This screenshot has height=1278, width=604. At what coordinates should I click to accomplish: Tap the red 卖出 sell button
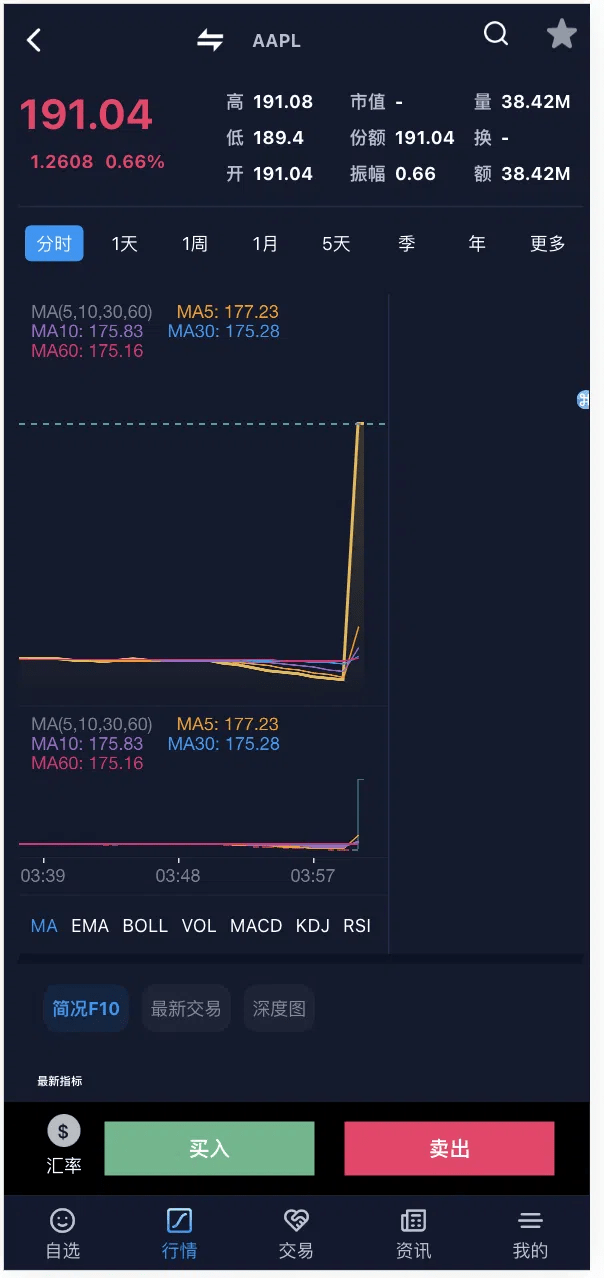tap(449, 1148)
